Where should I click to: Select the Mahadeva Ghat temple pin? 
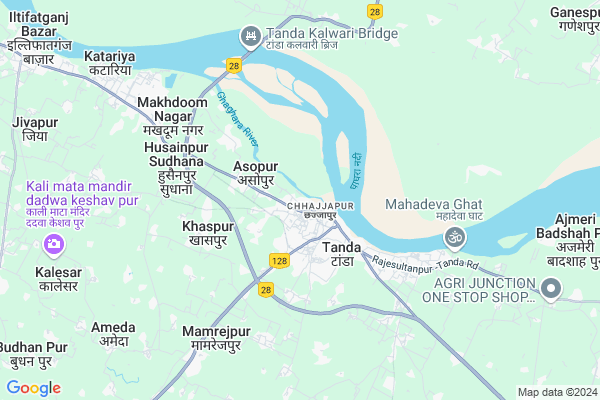point(456,237)
